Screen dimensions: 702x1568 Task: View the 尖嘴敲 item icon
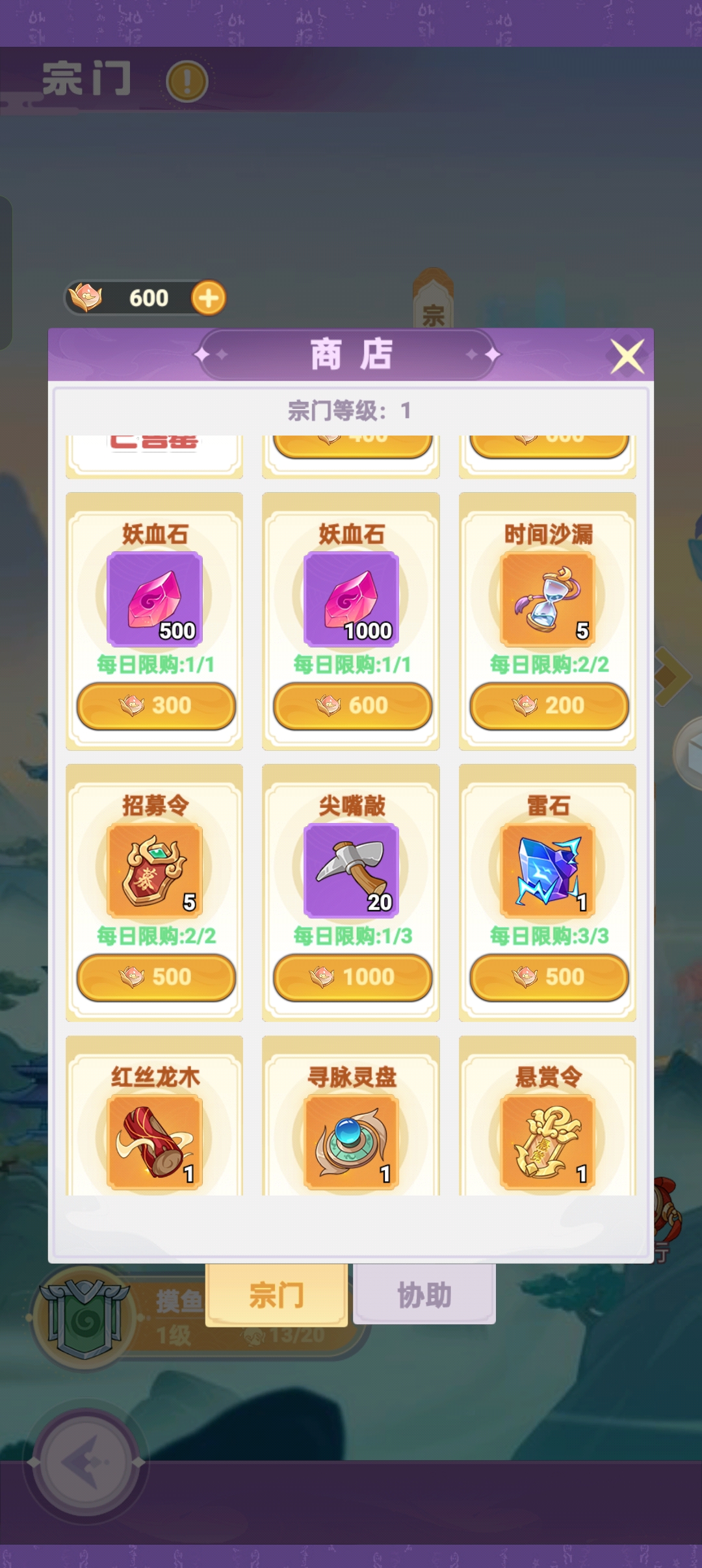[351, 870]
